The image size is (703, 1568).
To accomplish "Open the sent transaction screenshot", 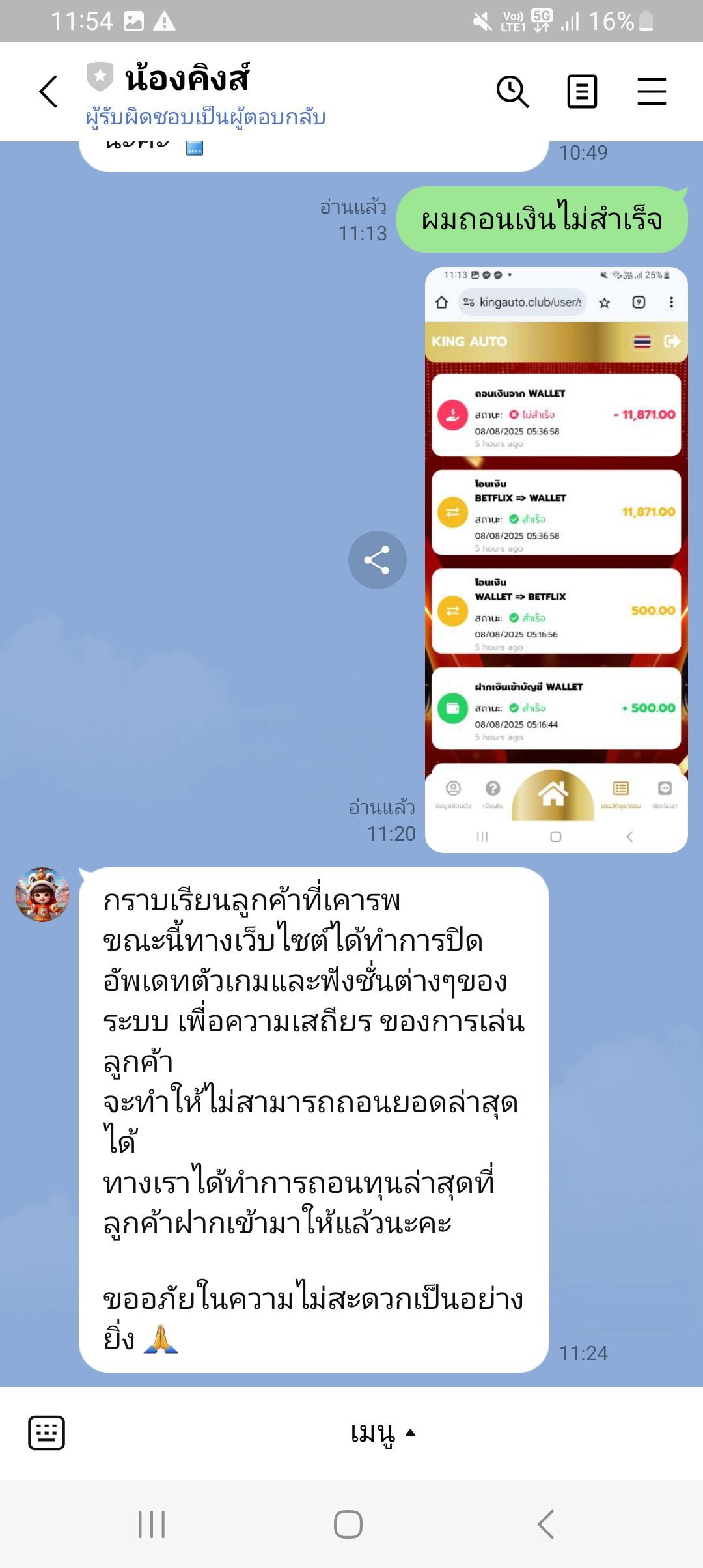I will click(x=556, y=560).
